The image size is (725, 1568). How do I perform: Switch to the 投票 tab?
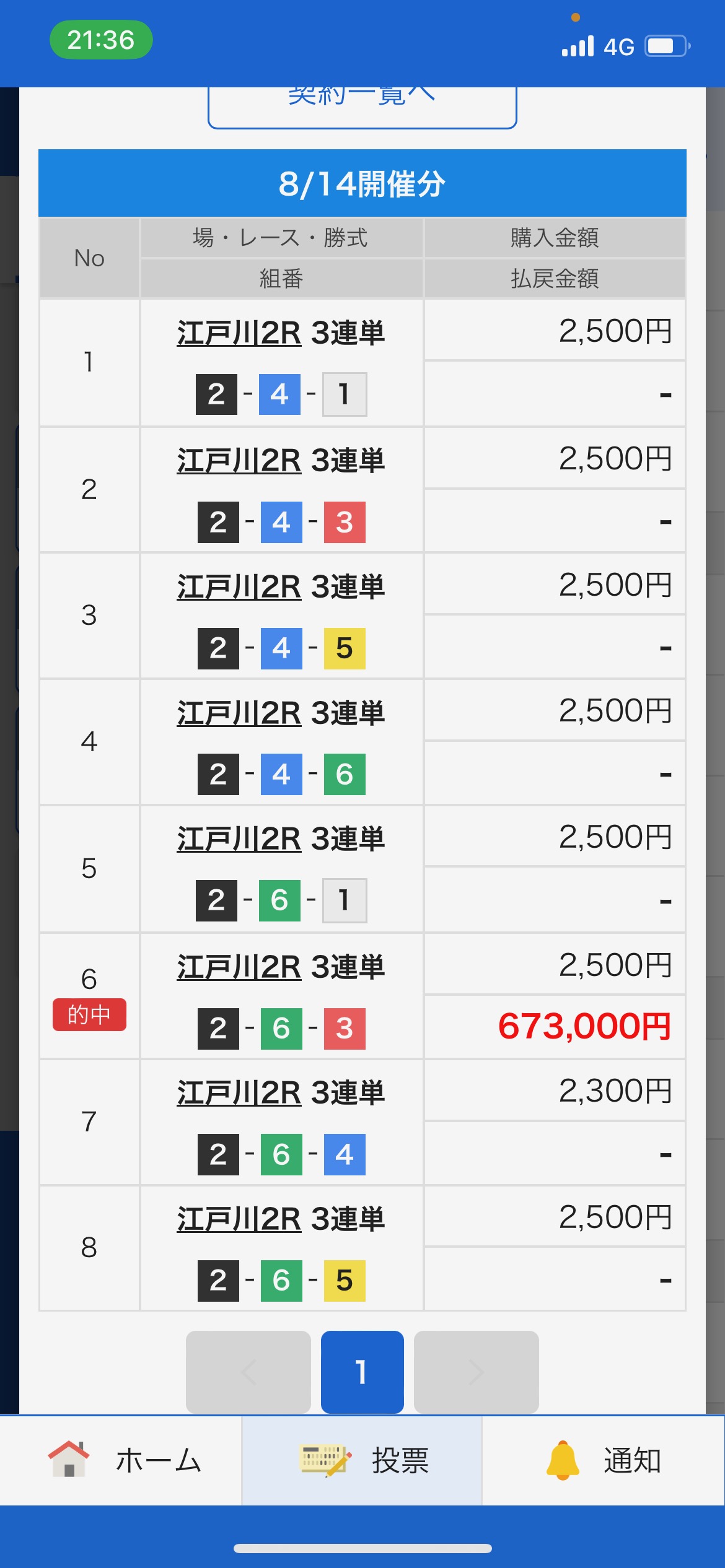(x=362, y=1460)
